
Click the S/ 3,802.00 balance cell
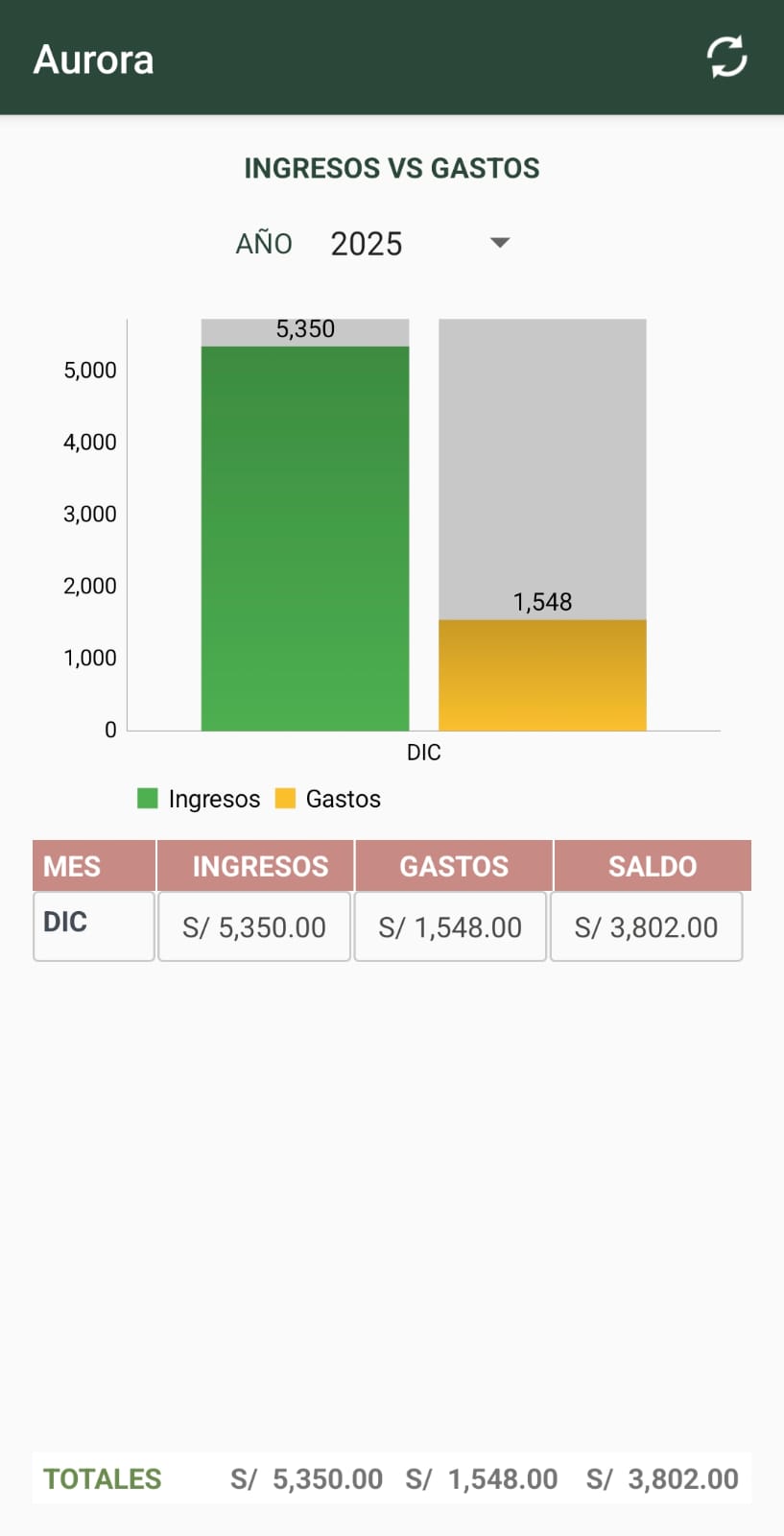pos(646,925)
